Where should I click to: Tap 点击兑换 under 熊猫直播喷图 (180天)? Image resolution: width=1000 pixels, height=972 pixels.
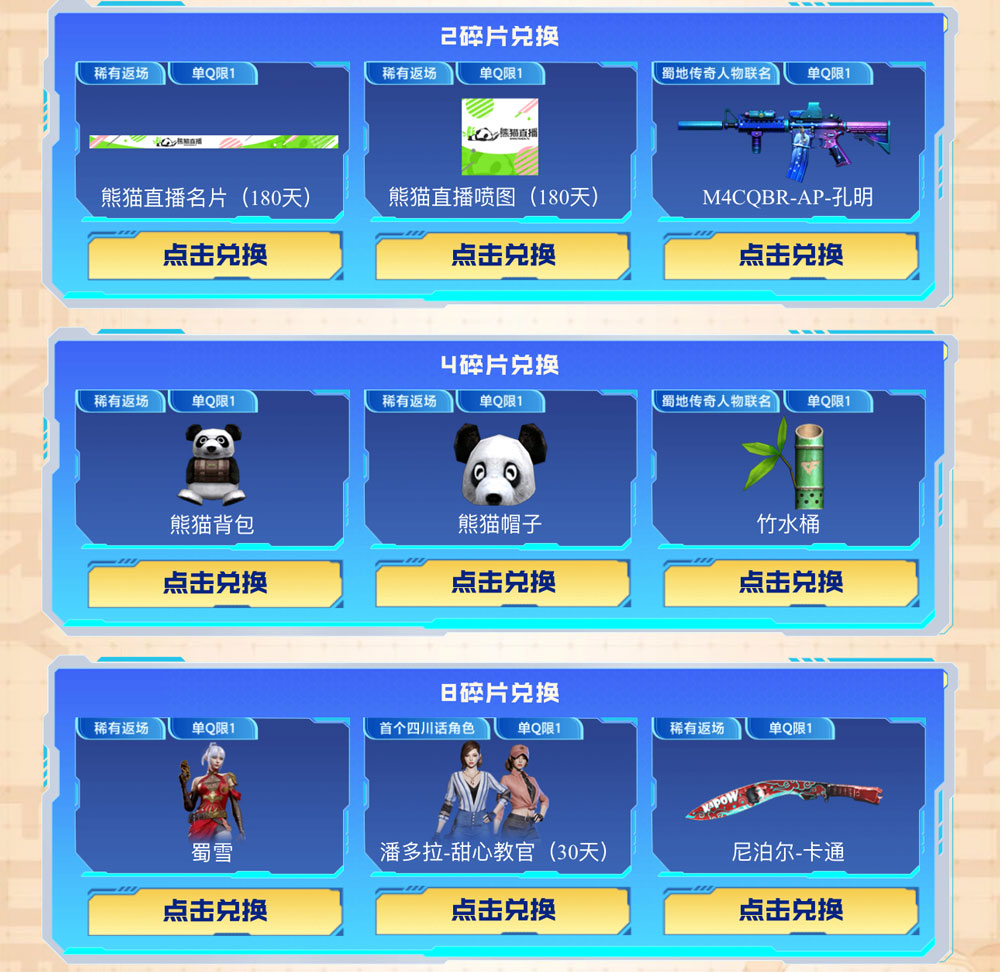click(x=502, y=255)
